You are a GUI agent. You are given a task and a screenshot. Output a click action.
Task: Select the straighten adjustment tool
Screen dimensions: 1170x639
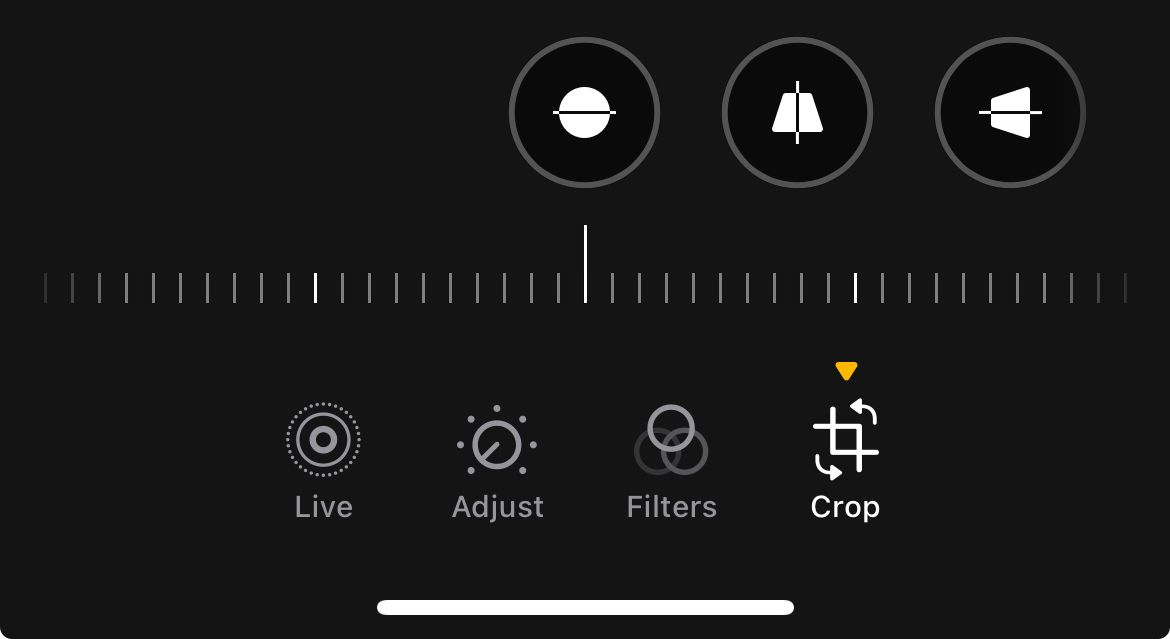584,112
